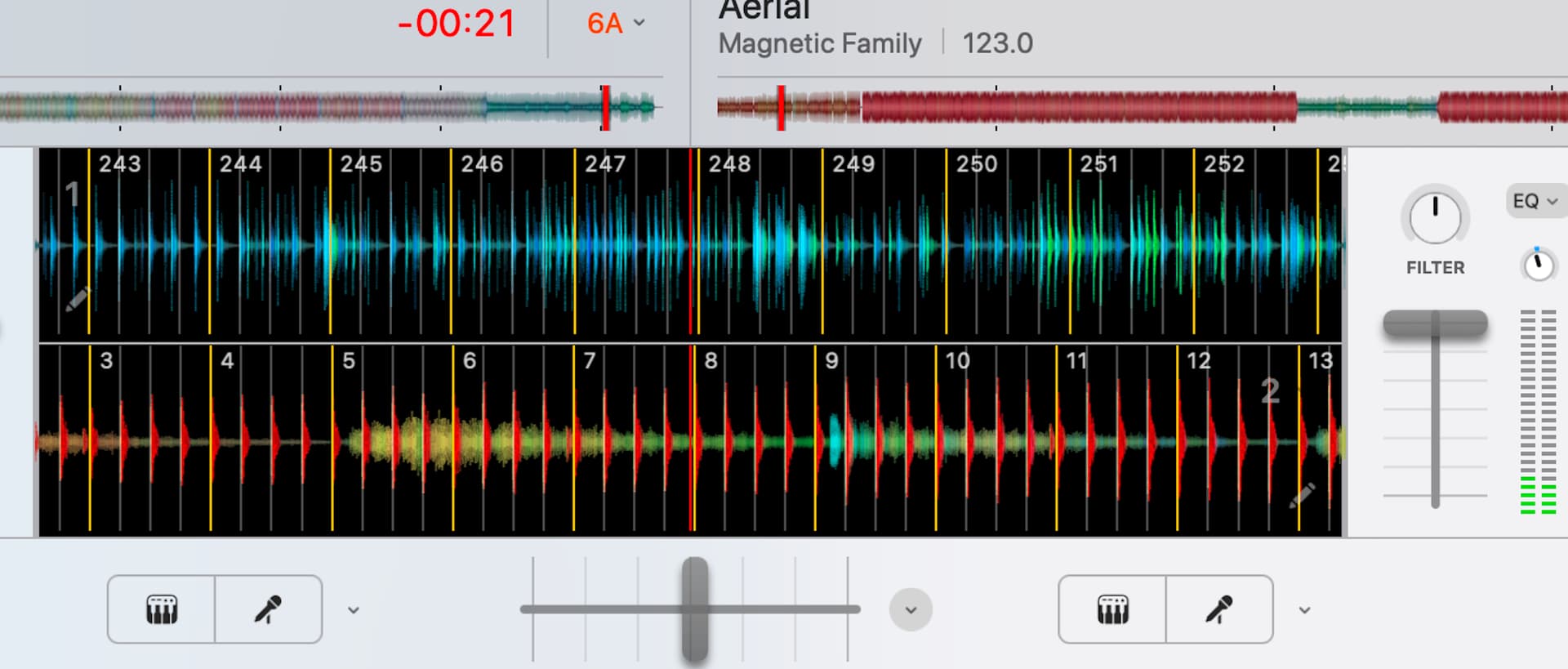Open the EQ dropdown menu
This screenshot has width=1568, height=669.
click(1535, 201)
